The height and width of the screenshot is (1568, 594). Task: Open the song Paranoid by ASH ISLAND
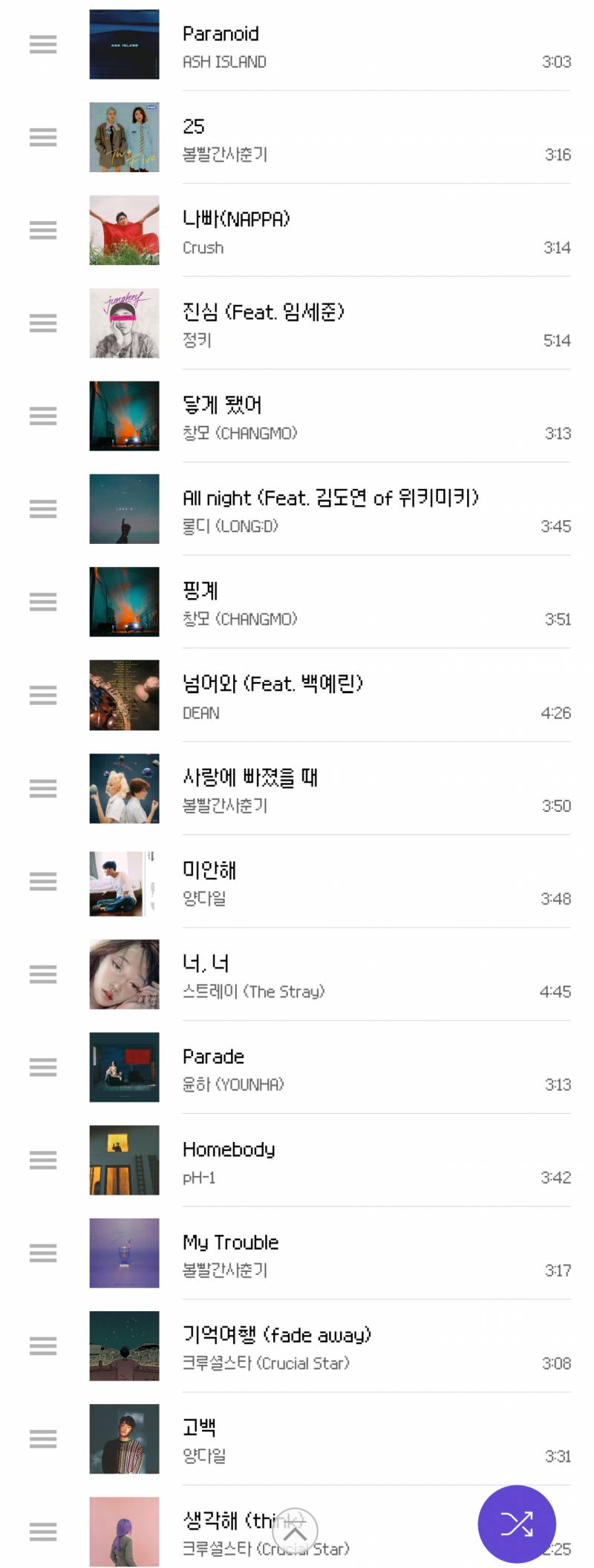pyautogui.click(x=334, y=45)
